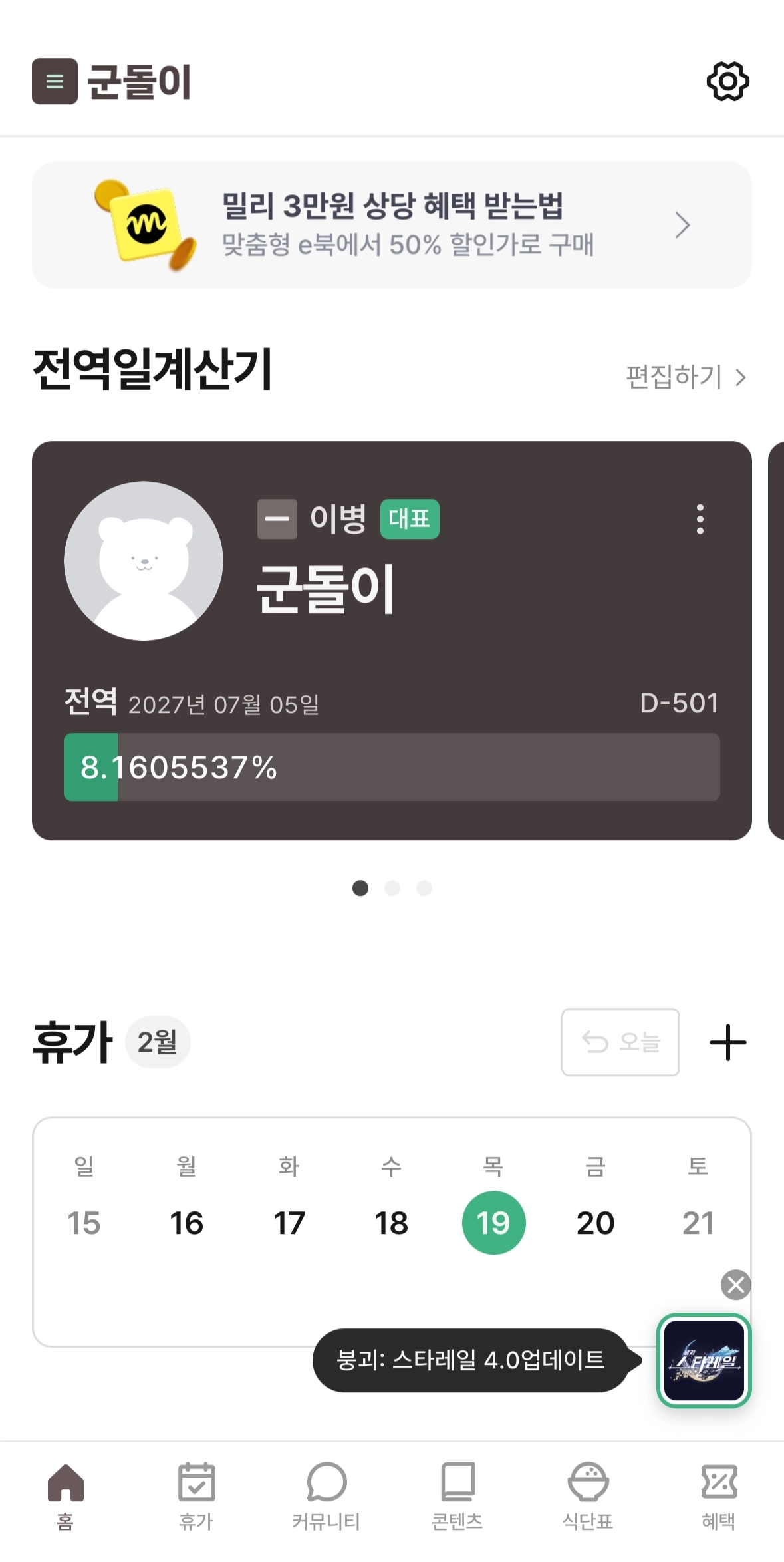Switch to the 콘텐츠 tab
This screenshot has height=1562, width=784.
[457, 1495]
